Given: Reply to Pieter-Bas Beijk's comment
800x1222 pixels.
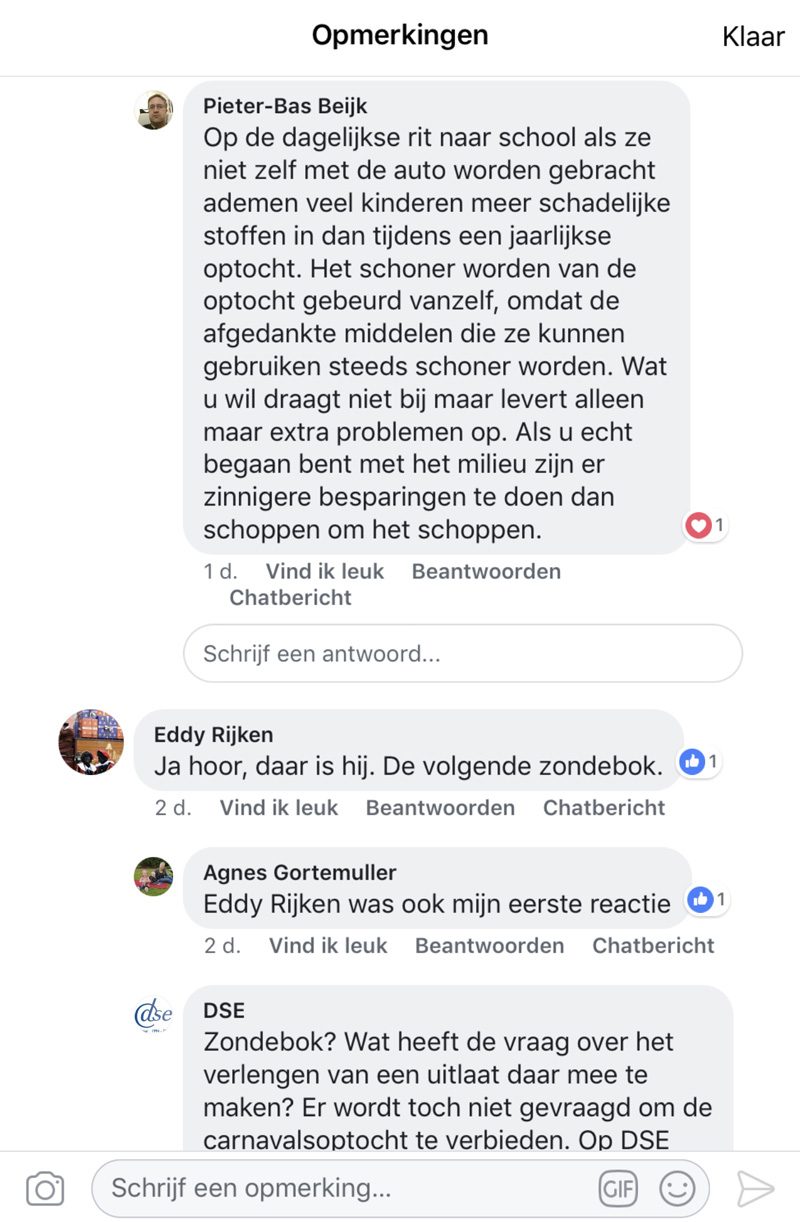Looking at the screenshot, I should pyautogui.click(x=486, y=572).
